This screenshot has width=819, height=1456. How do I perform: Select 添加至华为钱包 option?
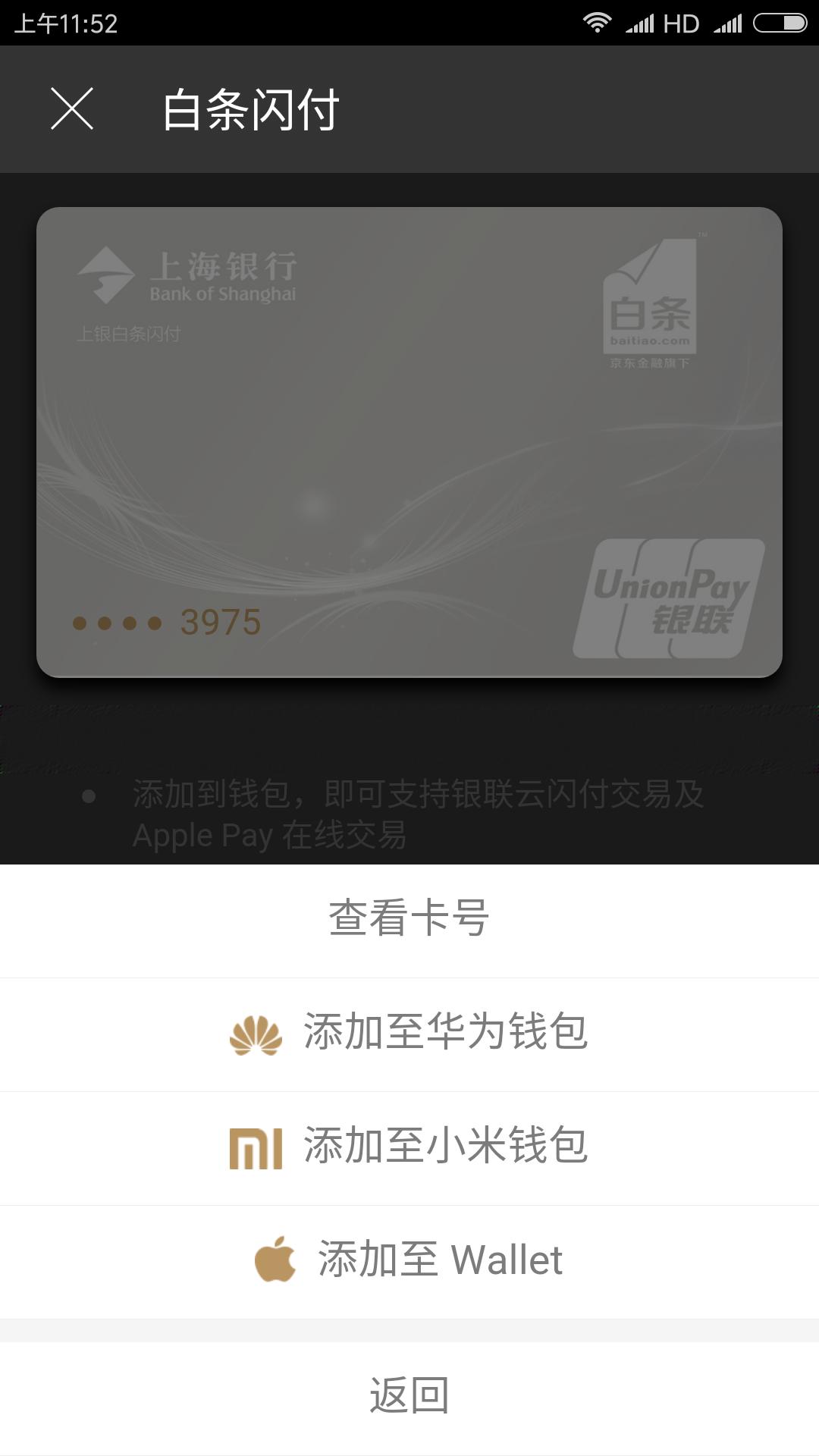[447, 1034]
